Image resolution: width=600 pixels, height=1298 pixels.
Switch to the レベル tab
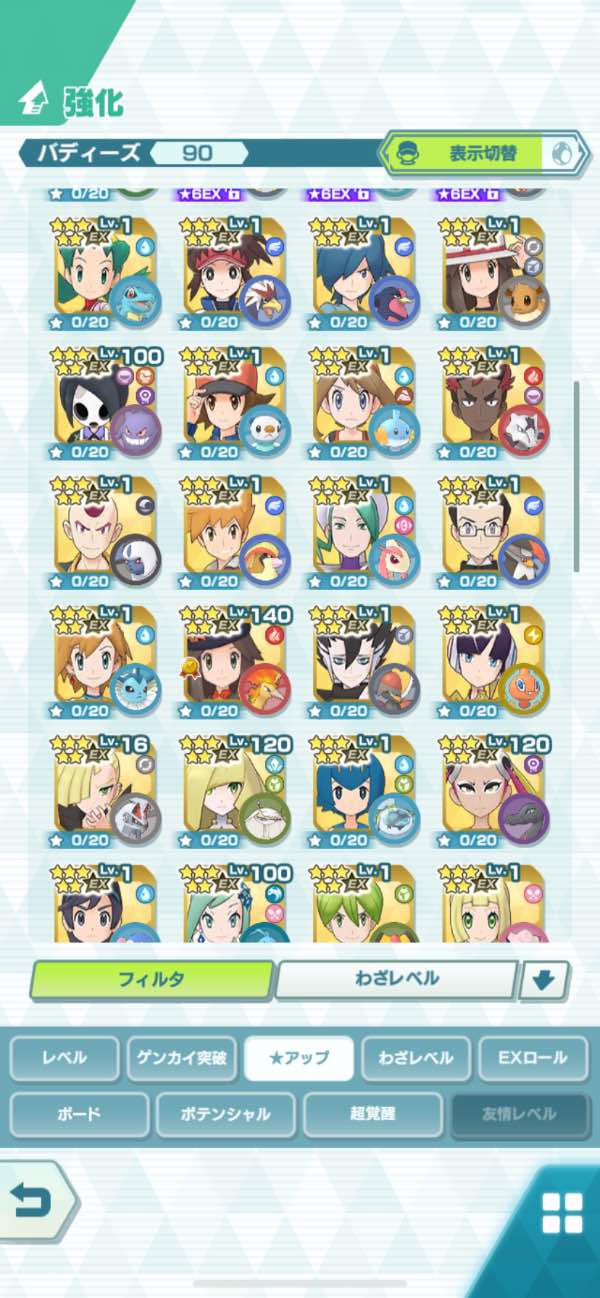click(x=64, y=1057)
